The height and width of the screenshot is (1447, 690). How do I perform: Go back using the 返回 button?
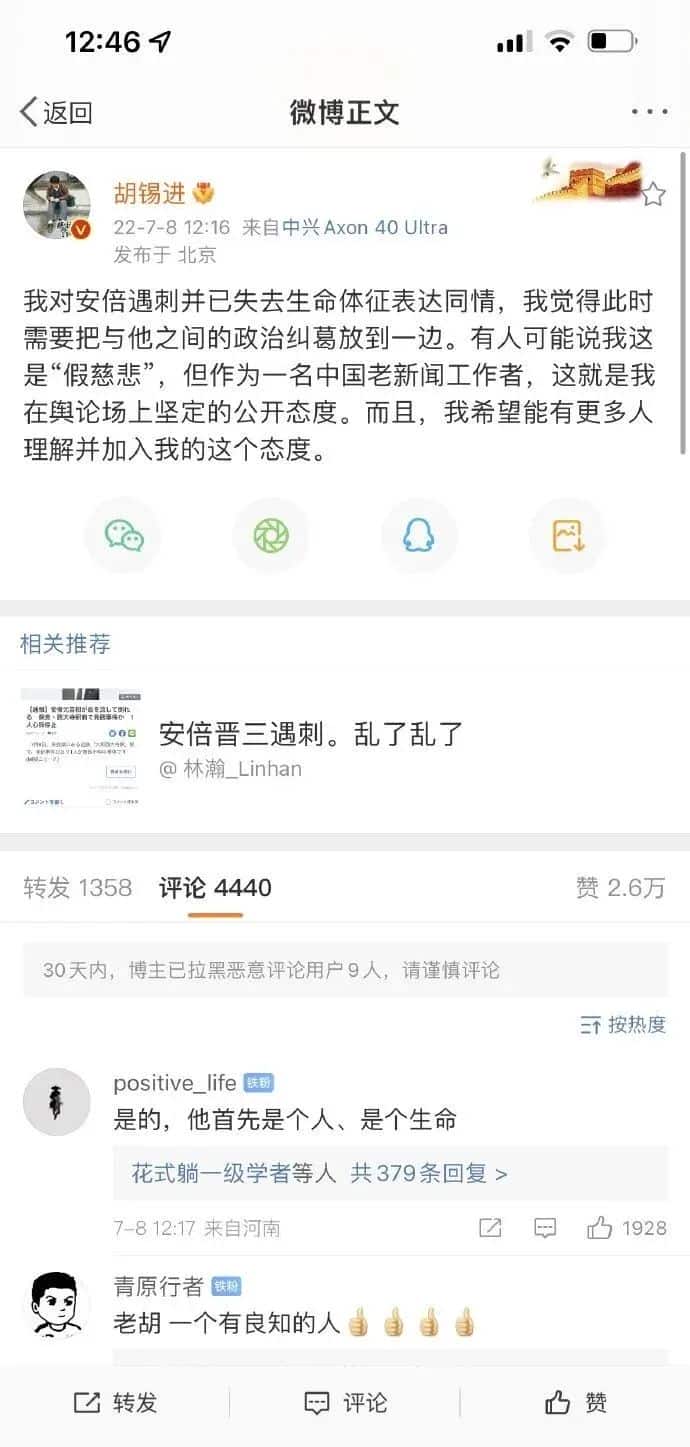[x=57, y=112]
